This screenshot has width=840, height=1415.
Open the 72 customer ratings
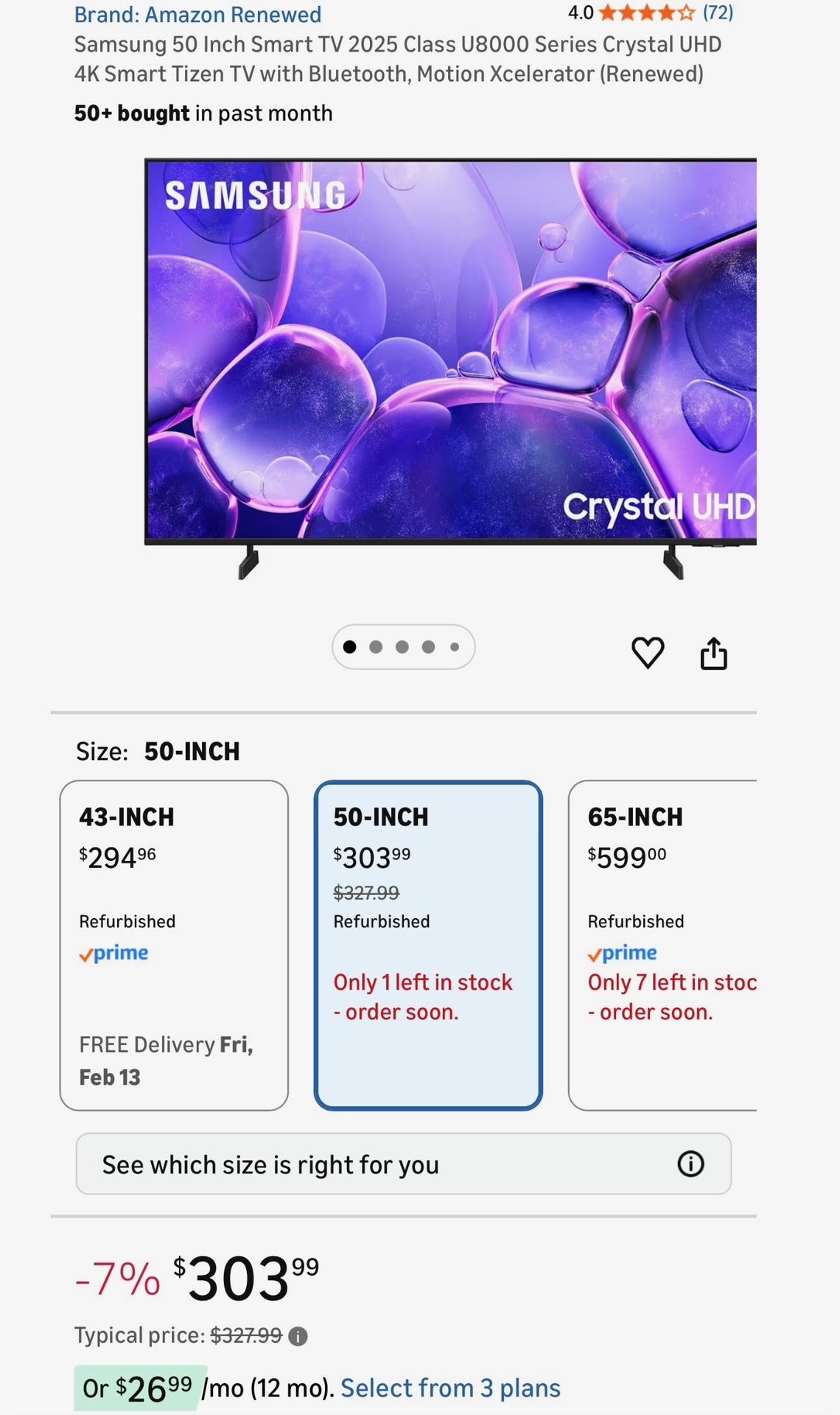[x=718, y=13]
